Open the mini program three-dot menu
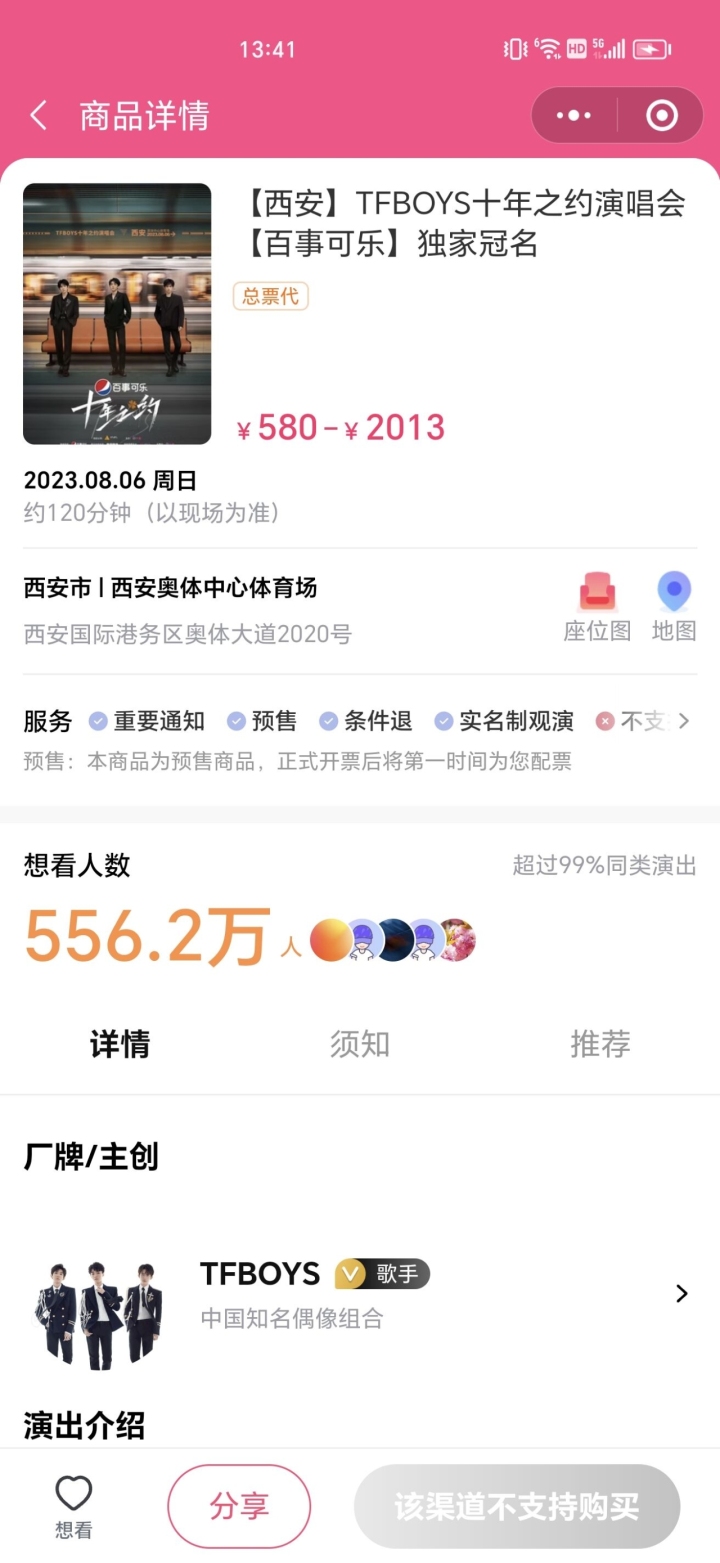720x1563 pixels. (x=574, y=116)
